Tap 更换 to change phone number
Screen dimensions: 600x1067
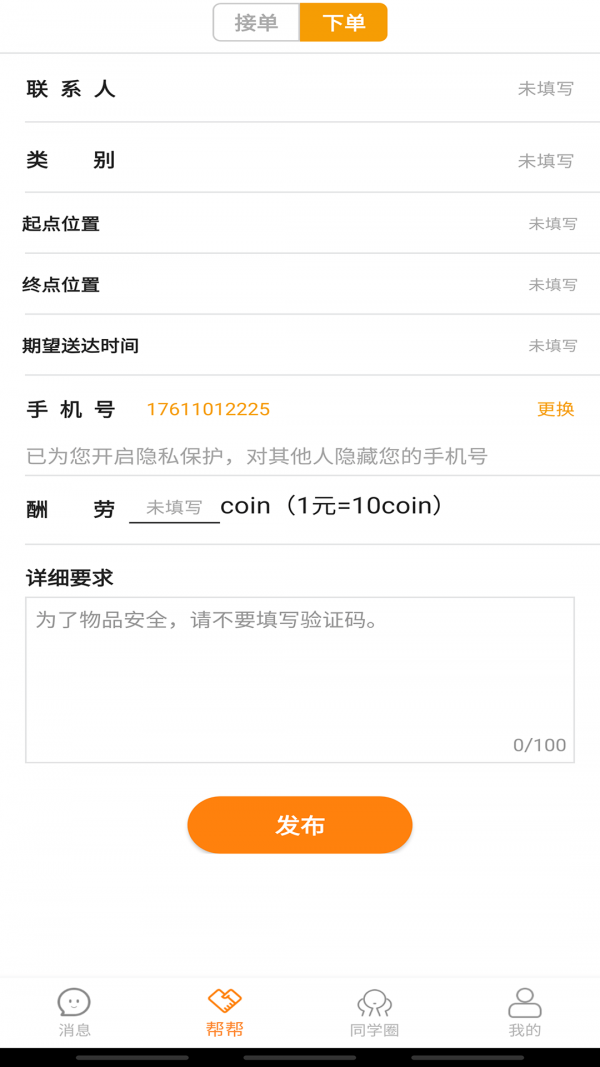click(x=555, y=409)
